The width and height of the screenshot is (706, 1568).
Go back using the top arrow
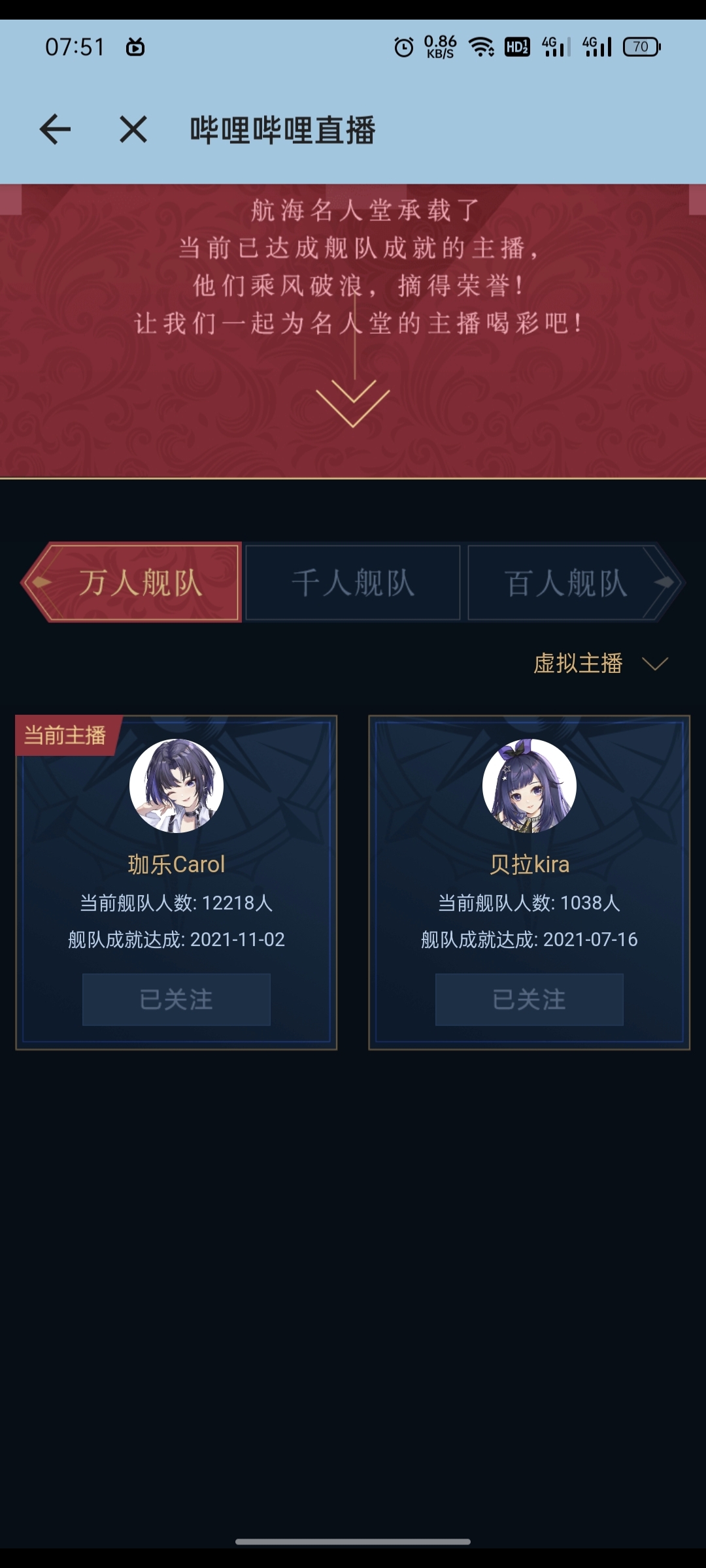click(x=55, y=129)
